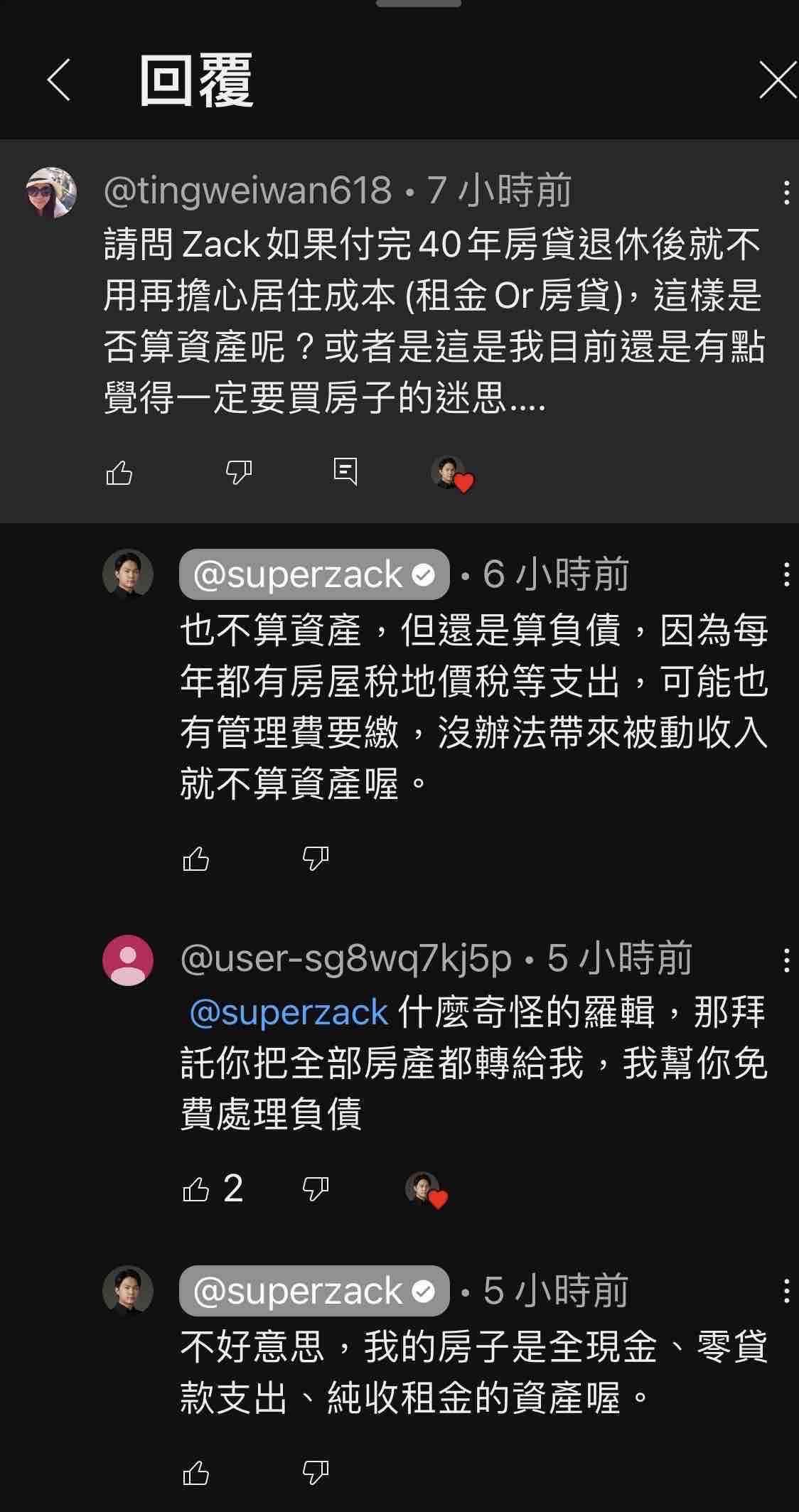Open overflow menu for @tingweiwan618's comment

[x=785, y=192]
